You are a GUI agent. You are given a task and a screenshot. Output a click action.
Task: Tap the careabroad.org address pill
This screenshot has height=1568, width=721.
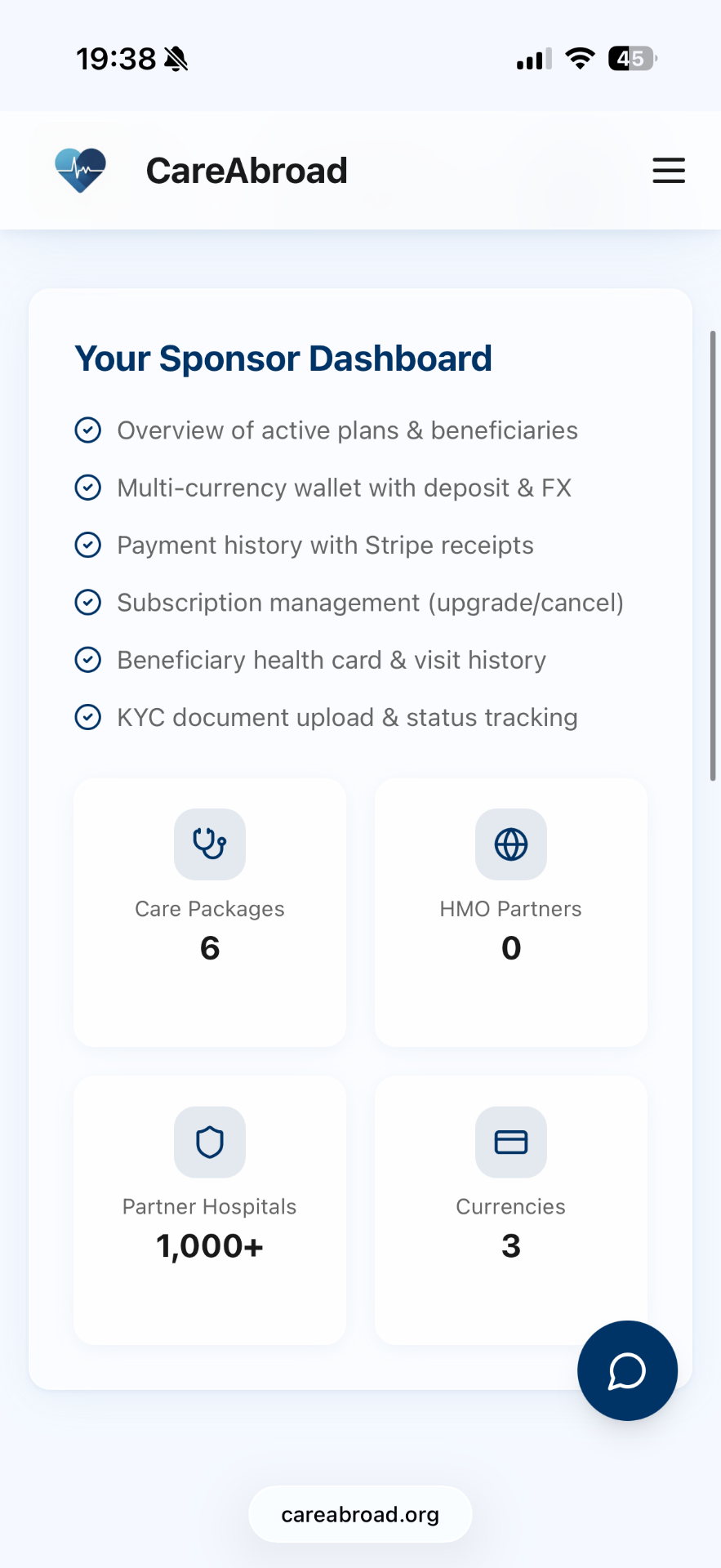pyautogui.click(x=360, y=1514)
